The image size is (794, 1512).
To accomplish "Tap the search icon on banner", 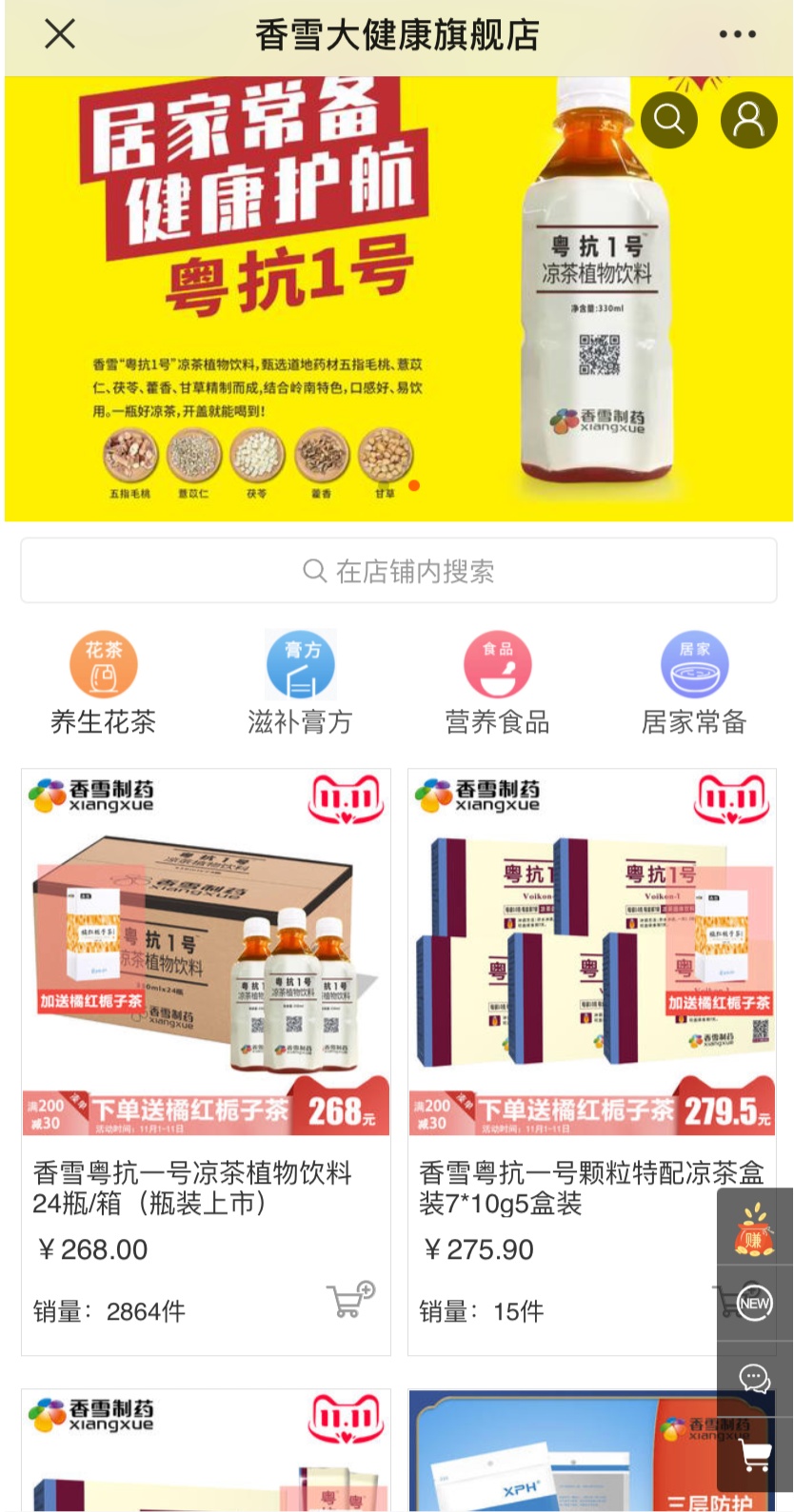I will pyautogui.click(x=668, y=120).
